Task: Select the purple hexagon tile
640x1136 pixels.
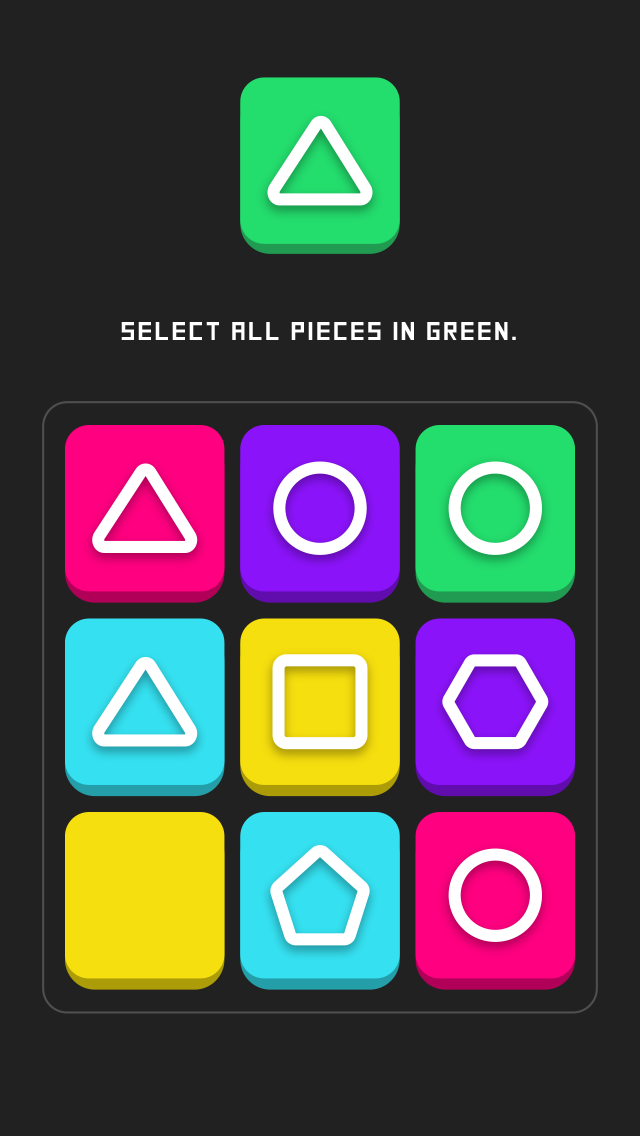Action: pos(495,702)
